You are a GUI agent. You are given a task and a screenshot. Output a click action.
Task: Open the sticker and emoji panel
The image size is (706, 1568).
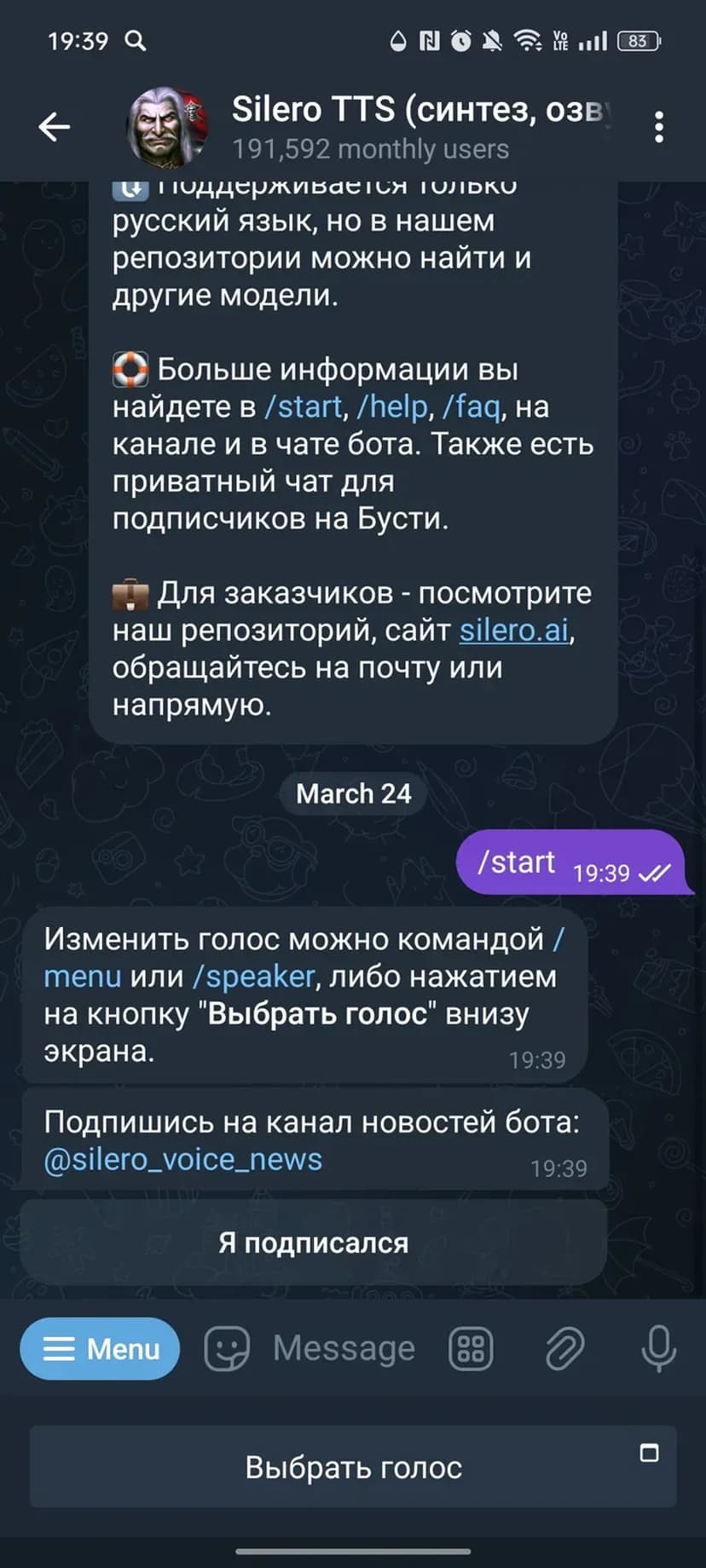pyautogui.click(x=227, y=1349)
